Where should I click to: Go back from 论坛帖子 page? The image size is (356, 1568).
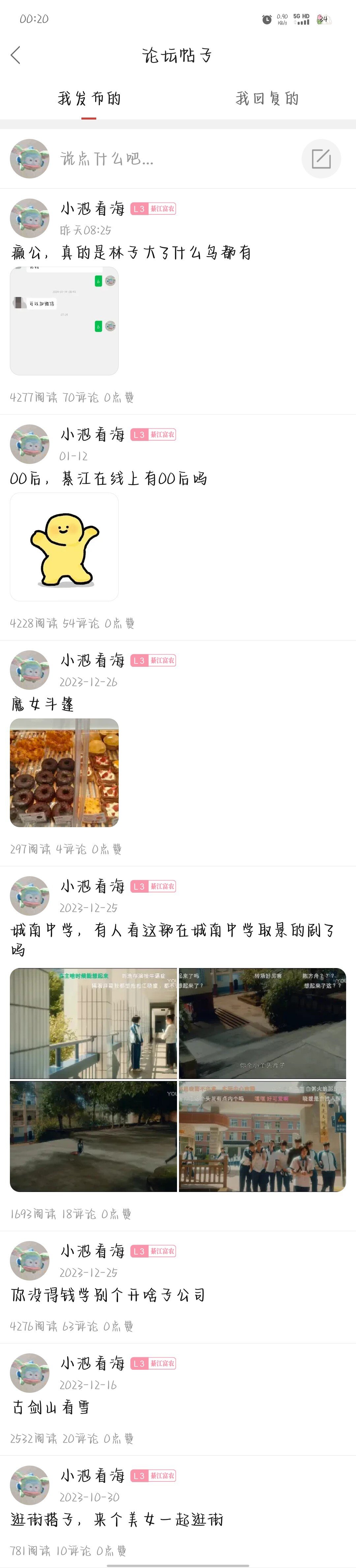pos(16,55)
